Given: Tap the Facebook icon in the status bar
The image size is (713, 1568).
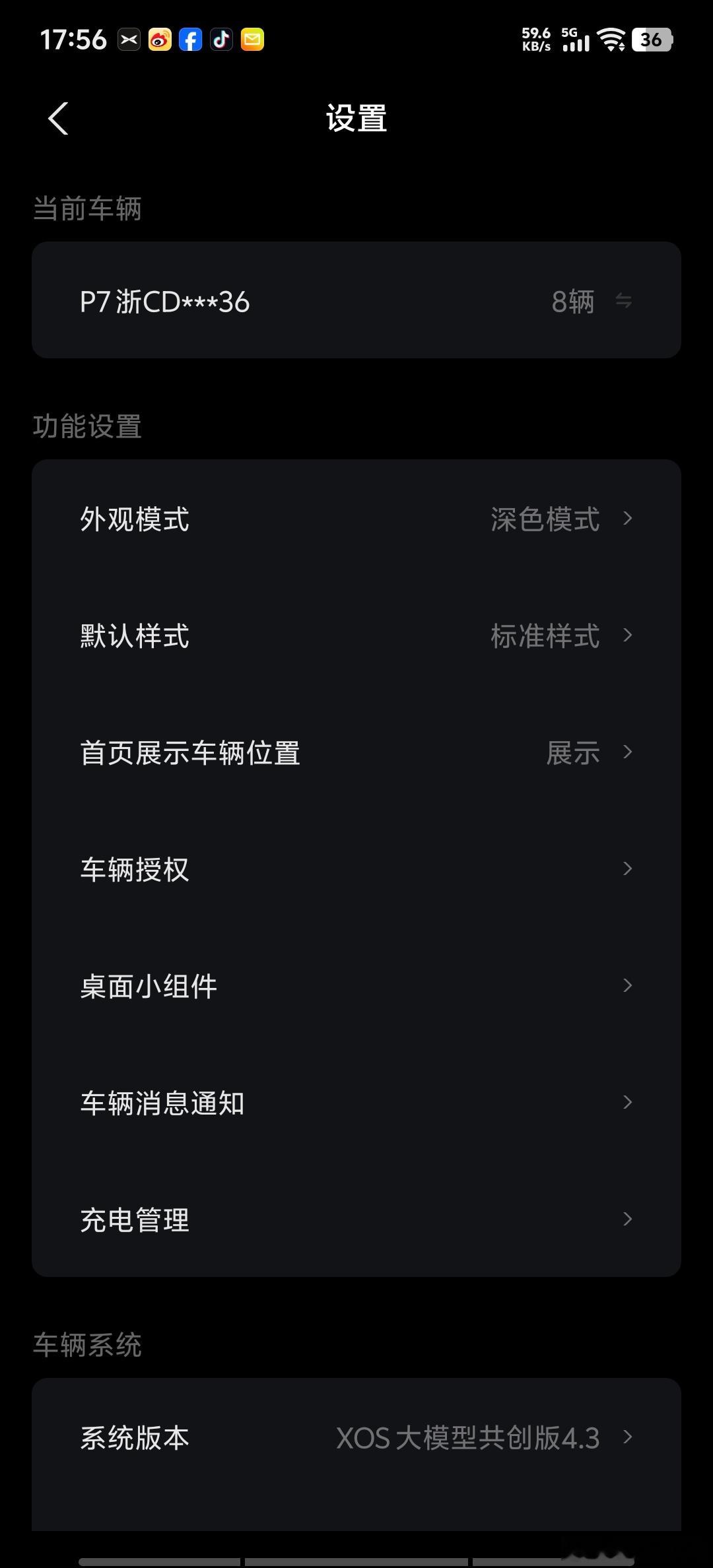Looking at the screenshot, I should 190,39.
